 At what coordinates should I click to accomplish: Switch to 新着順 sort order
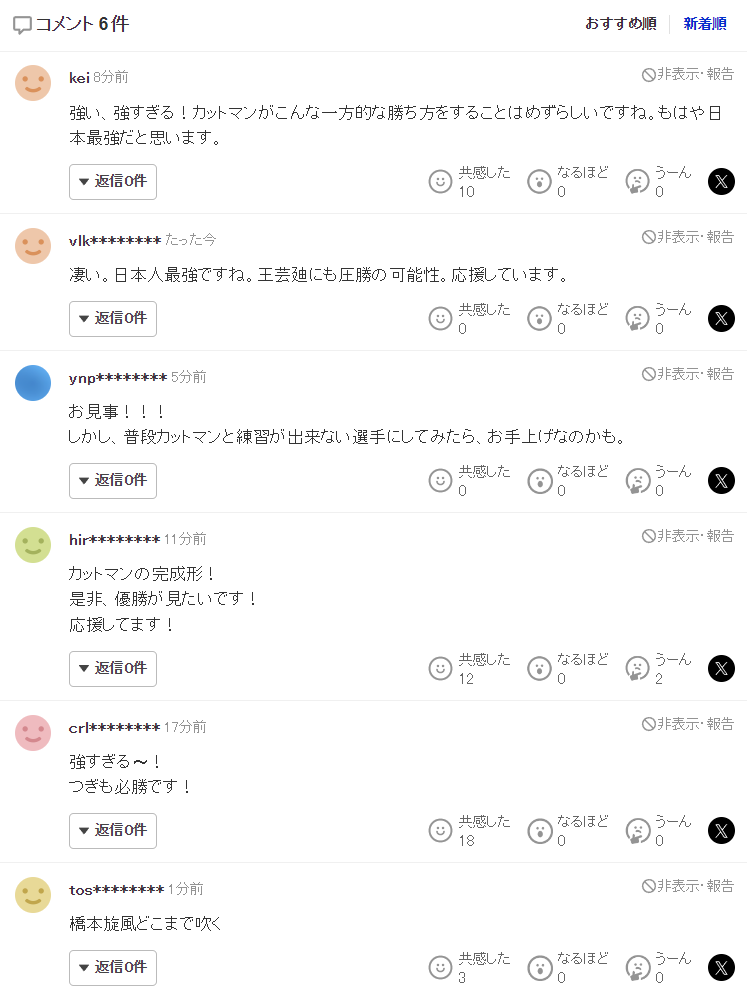tap(704, 24)
